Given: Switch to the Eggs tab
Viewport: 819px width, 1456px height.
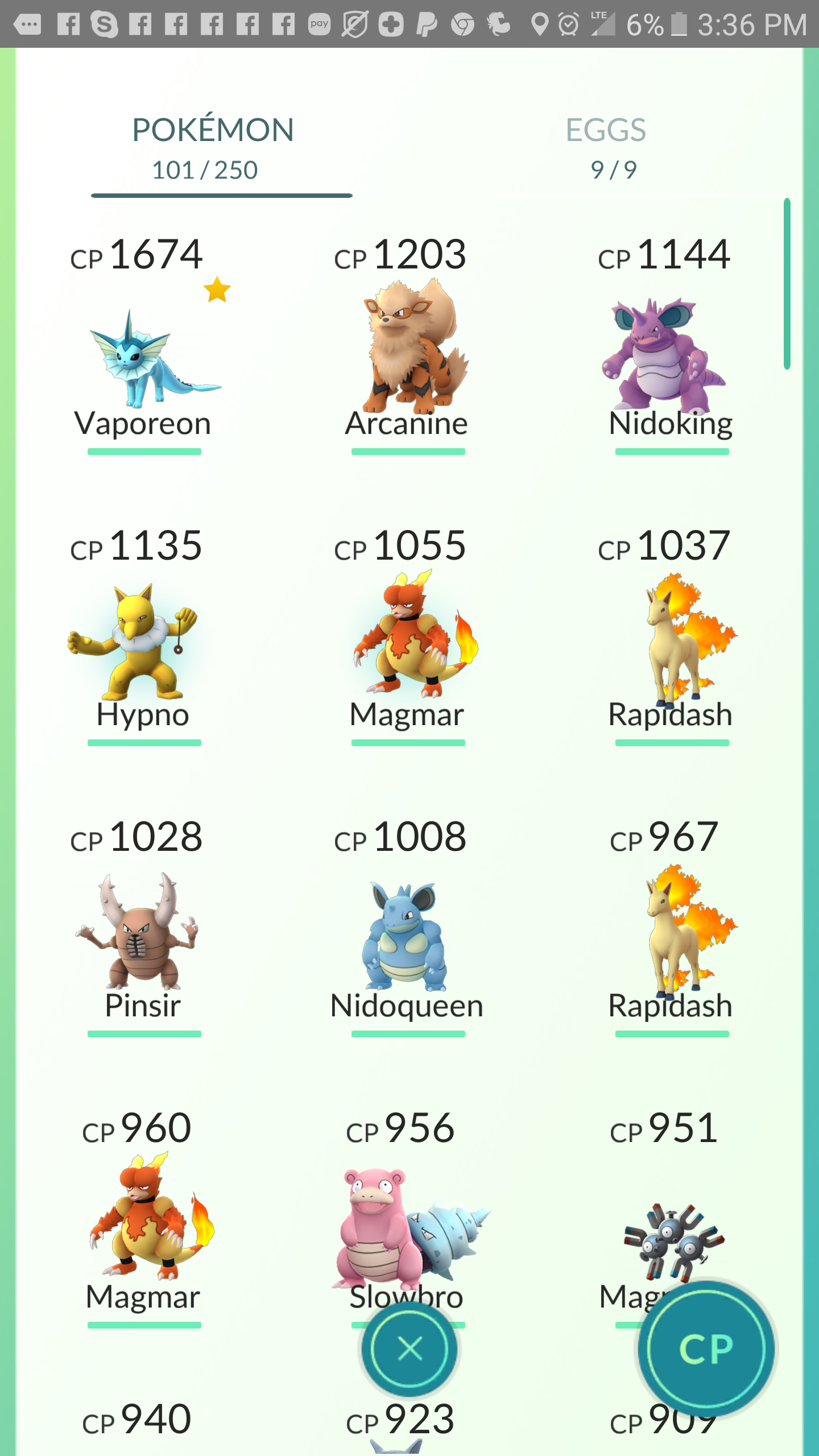Looking at the screenshot, I should point(606,147).
